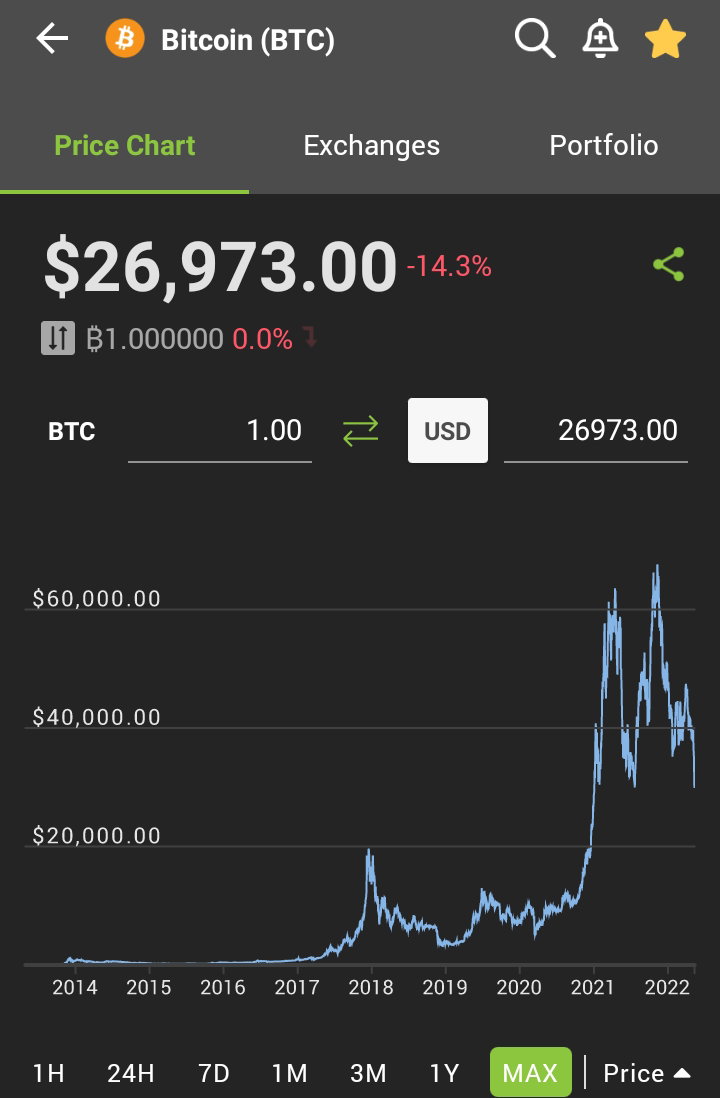720x1098 pixels.
Task: Open the search magnifier
Action: pos(535,39)
